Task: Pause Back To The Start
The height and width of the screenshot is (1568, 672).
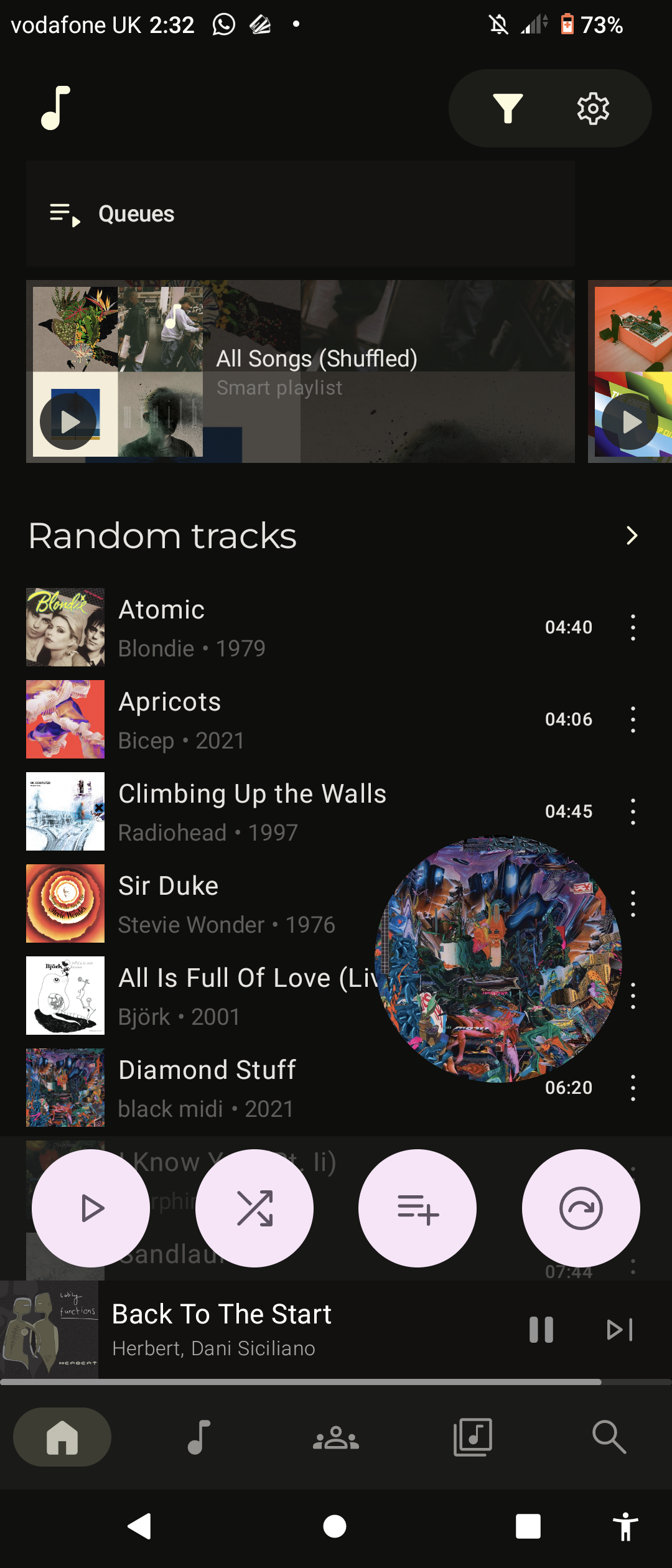Action: (x=541, y=1330)
